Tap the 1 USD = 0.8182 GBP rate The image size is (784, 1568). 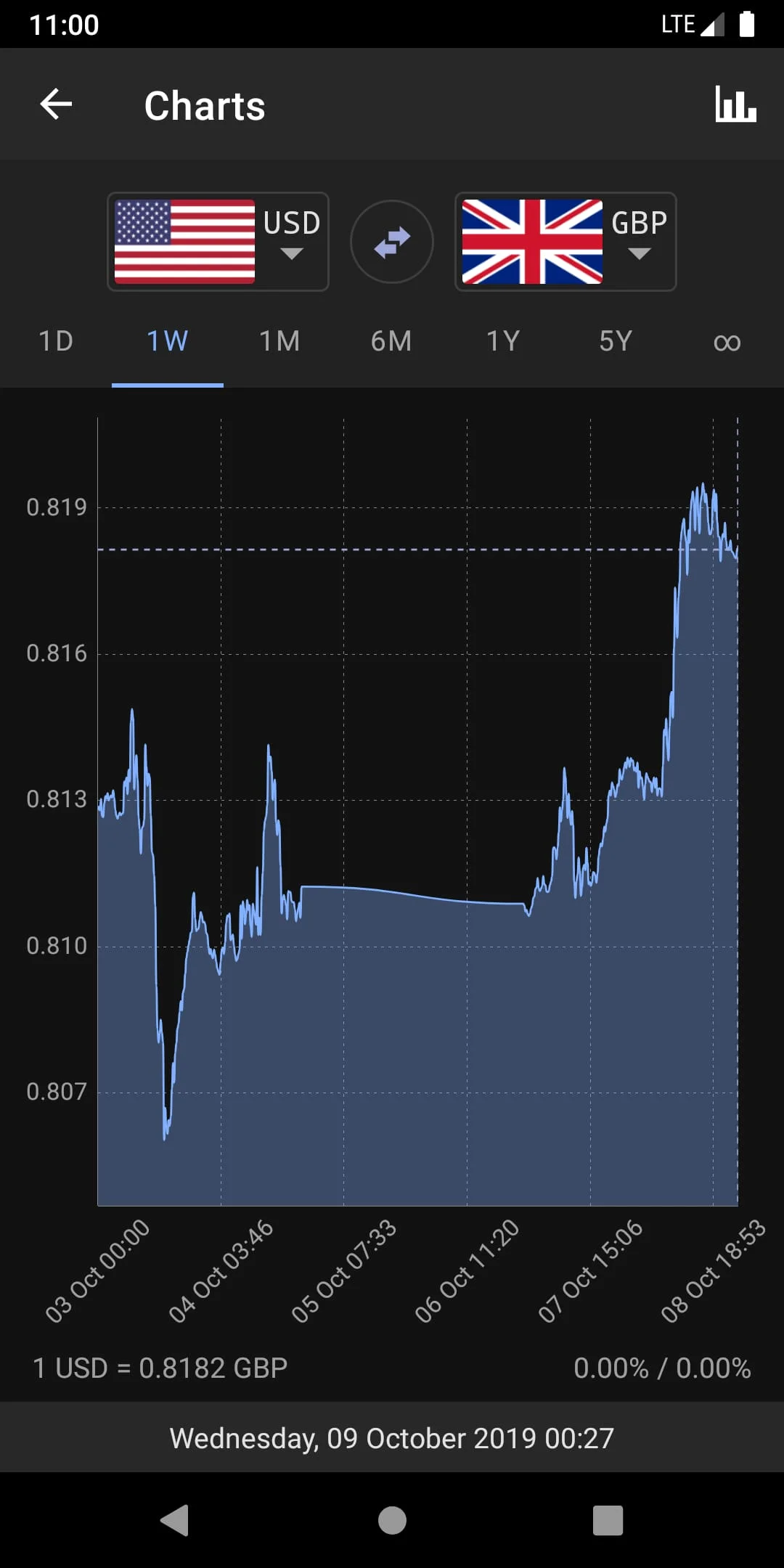pyautogui.click(x=158, y=1368)
